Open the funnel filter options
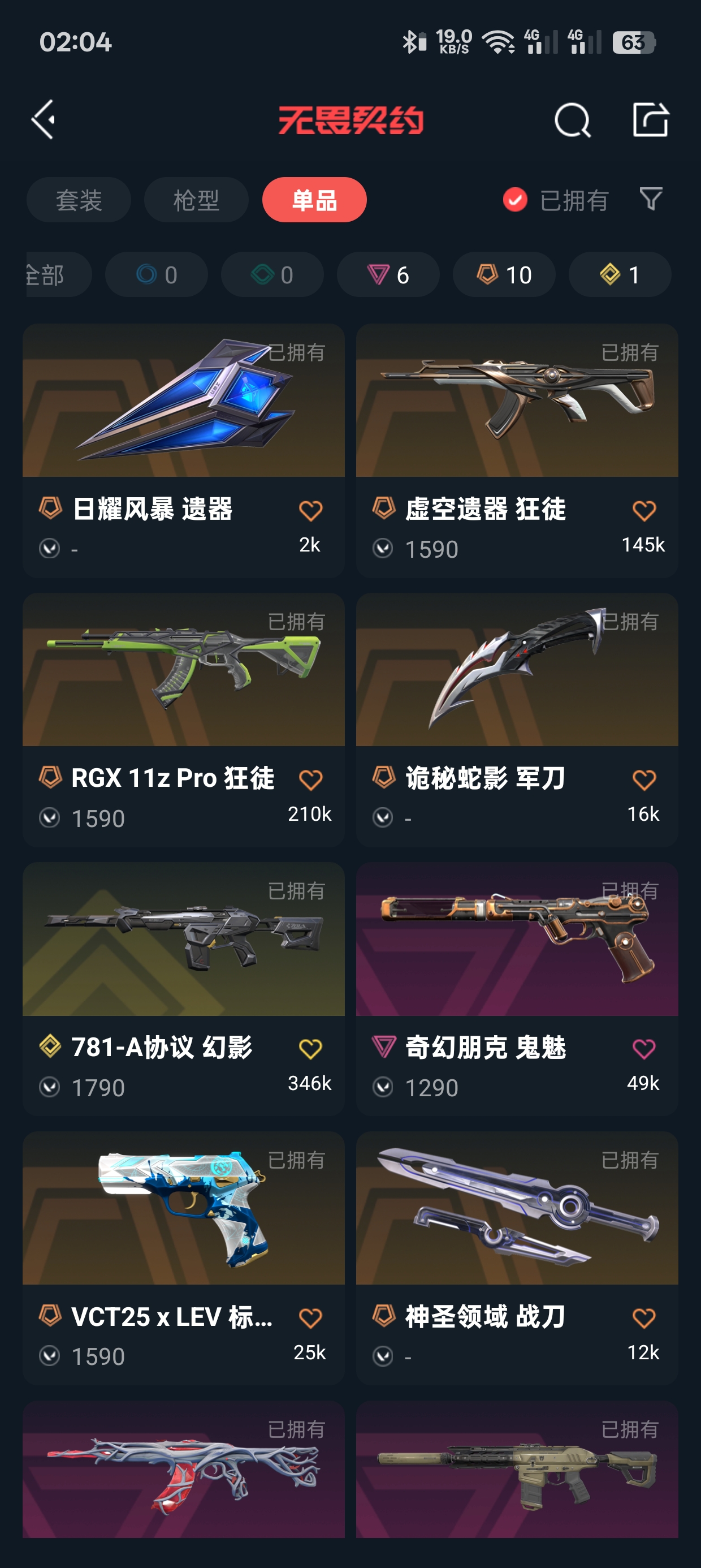The width and height of the screenshot is (701, 1568). click(651, 199)
